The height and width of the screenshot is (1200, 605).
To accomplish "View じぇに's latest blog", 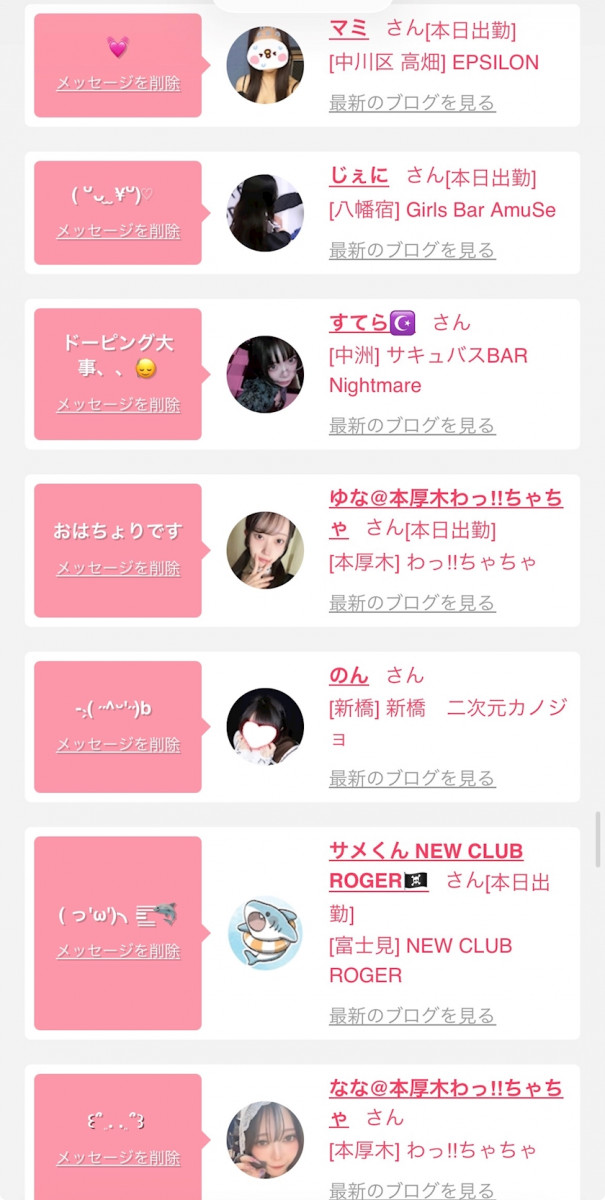I will [412, 250].
